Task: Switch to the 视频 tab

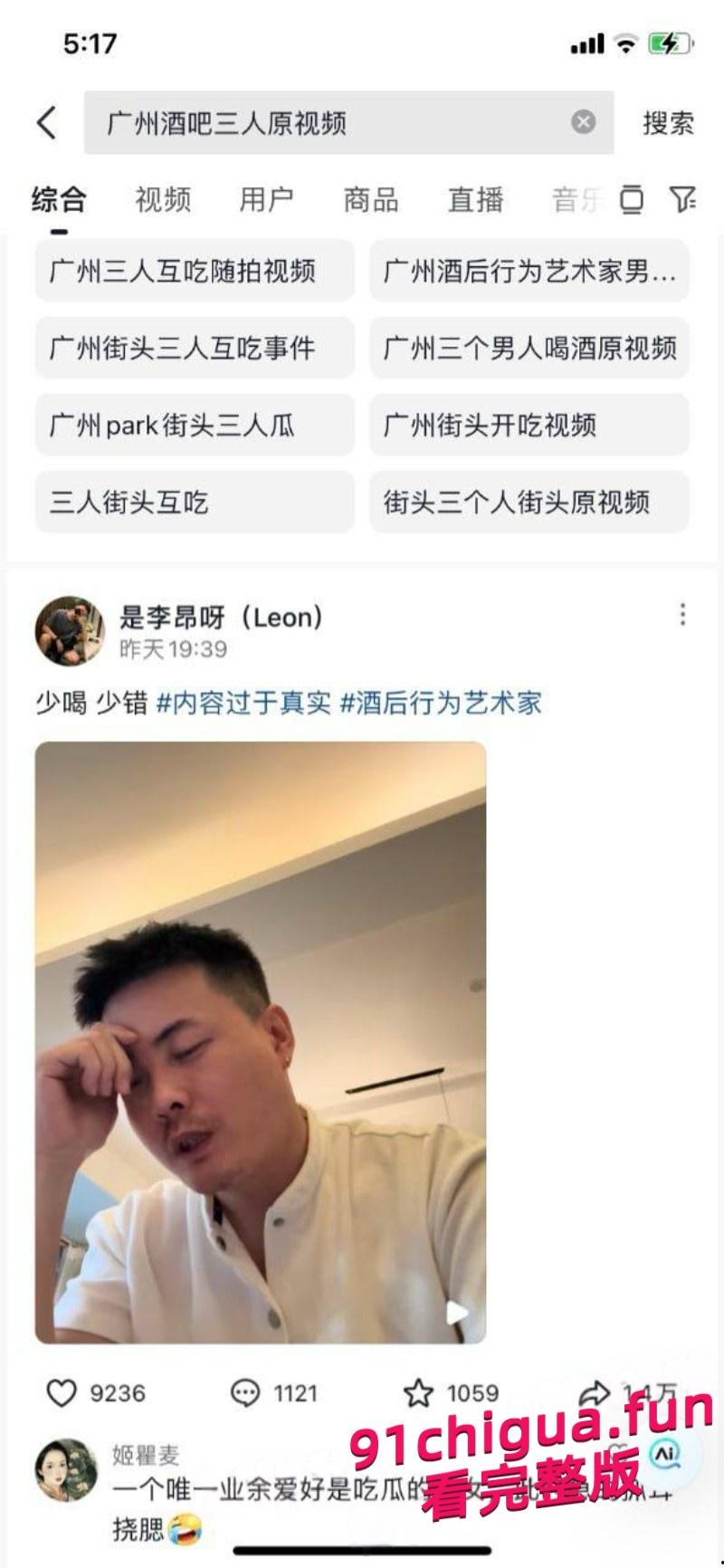Action: coord(163,198)
